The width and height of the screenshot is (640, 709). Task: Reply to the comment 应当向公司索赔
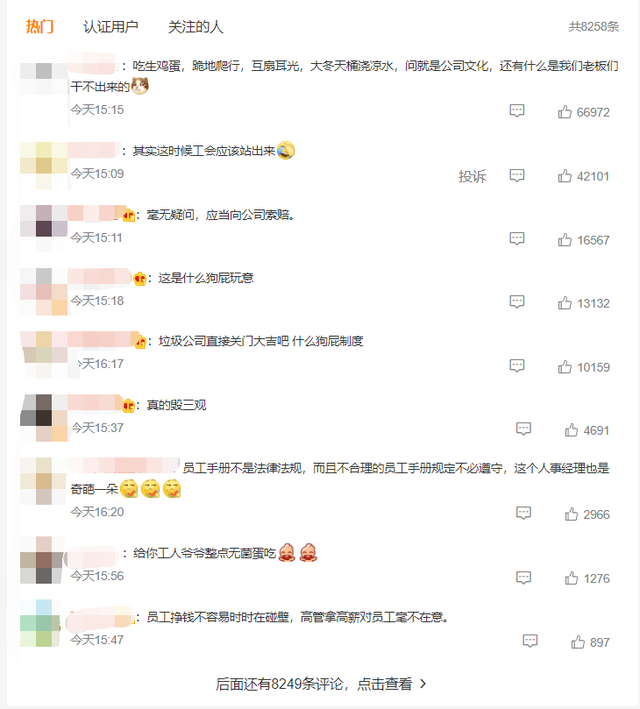517,239
